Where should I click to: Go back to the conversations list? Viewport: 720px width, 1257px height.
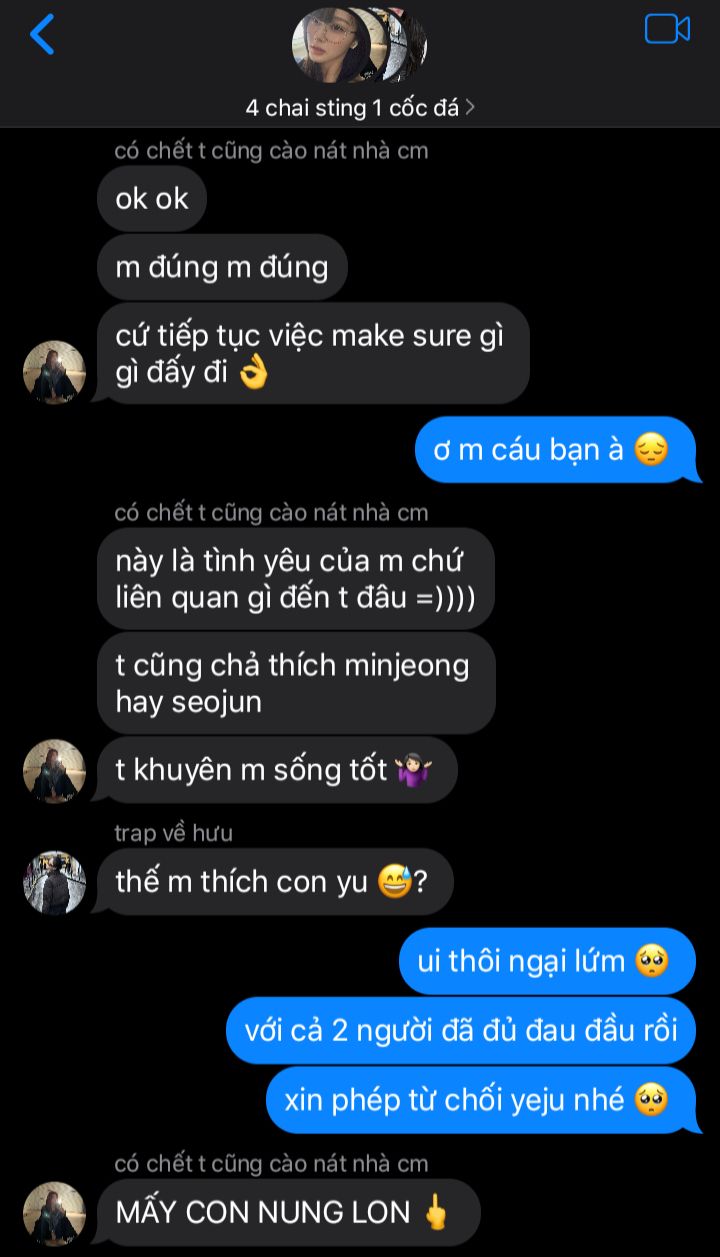pos(42,35)
